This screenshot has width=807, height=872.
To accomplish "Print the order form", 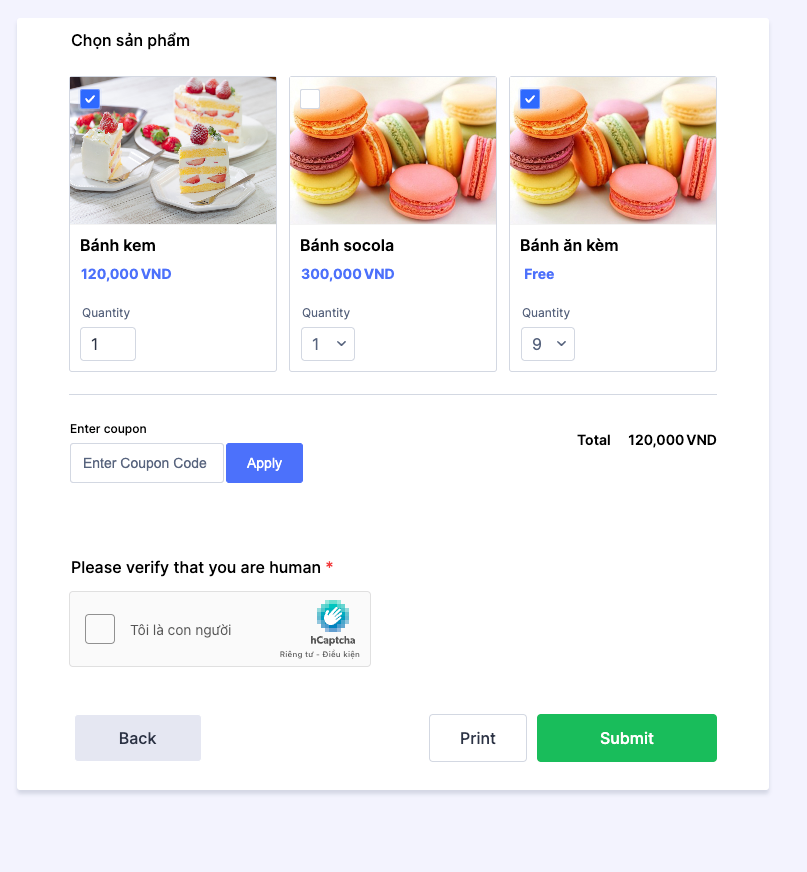I will coord(478,738).
